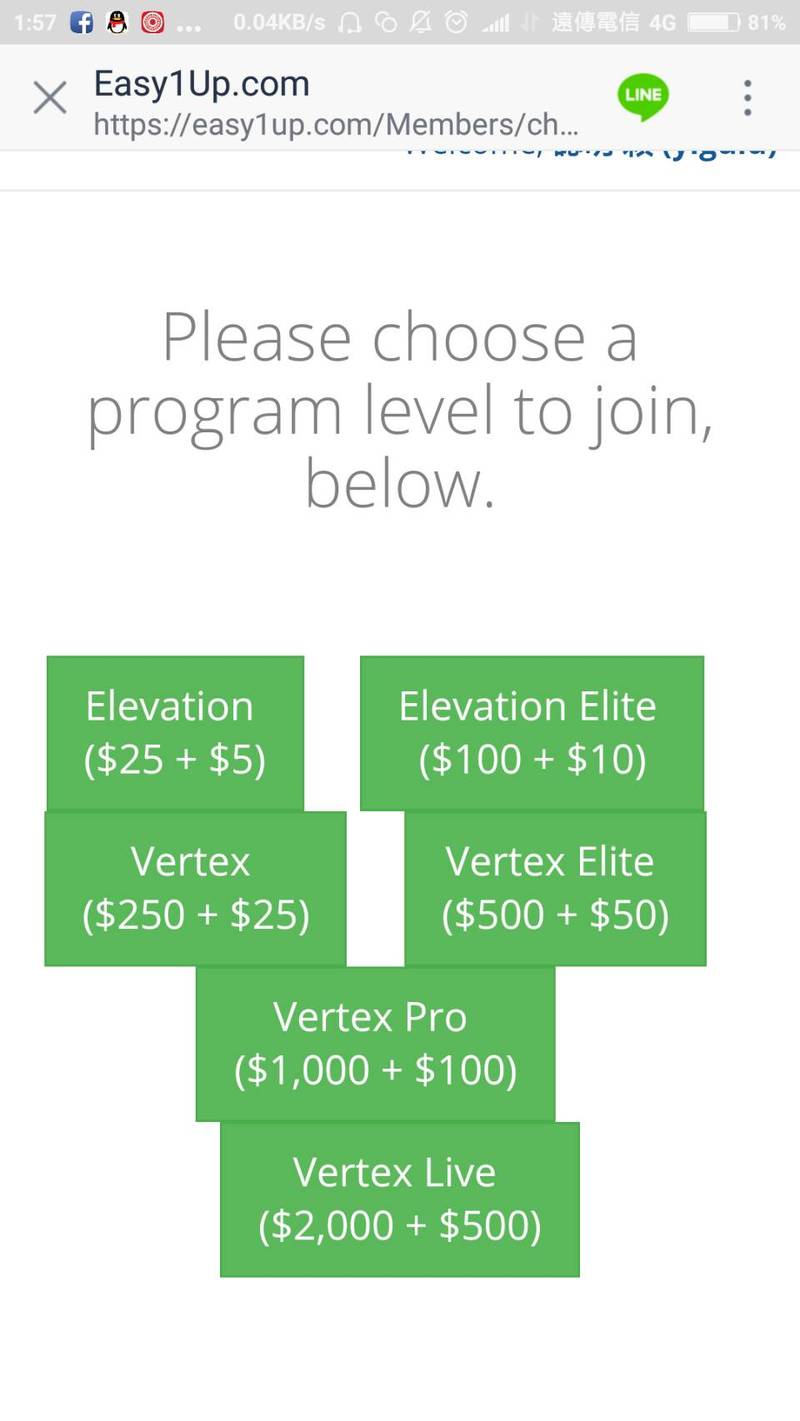Open the browser overflow menu

tap(747, 98)
